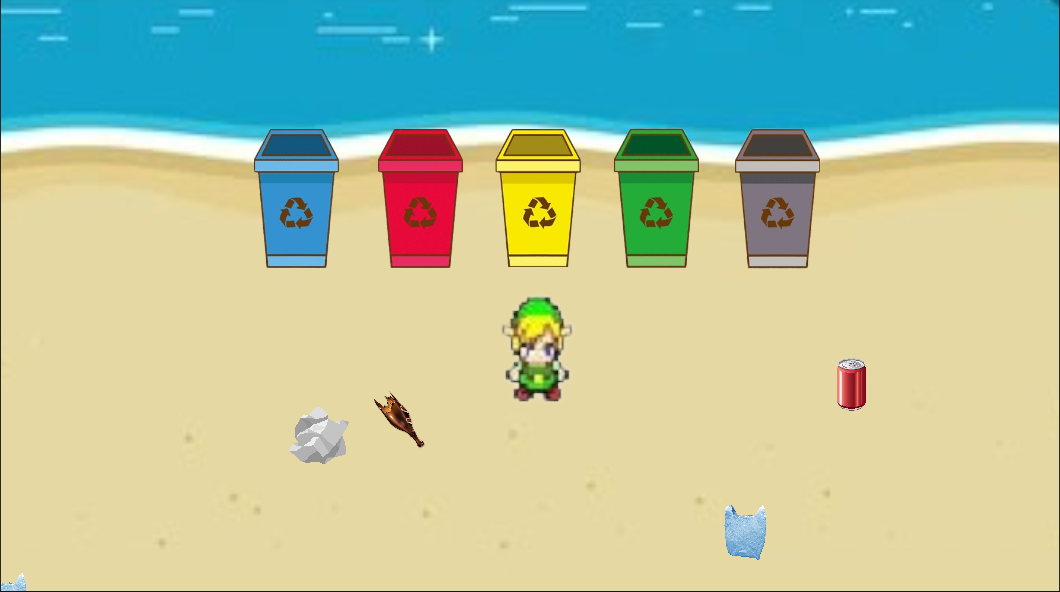Choose the red recycling bin

click(420, 202)
